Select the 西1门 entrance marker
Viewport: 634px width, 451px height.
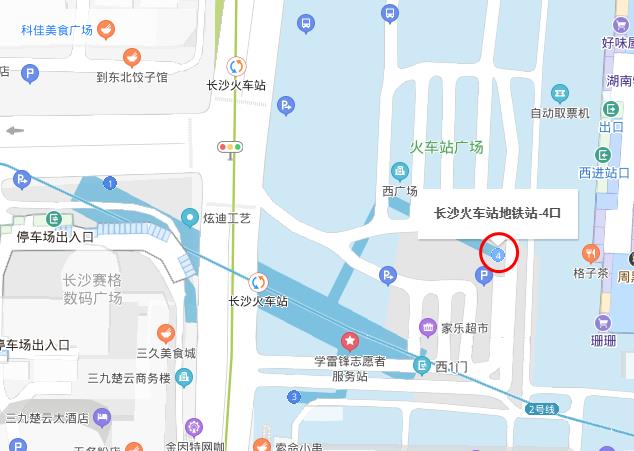(x=422, y=366)
